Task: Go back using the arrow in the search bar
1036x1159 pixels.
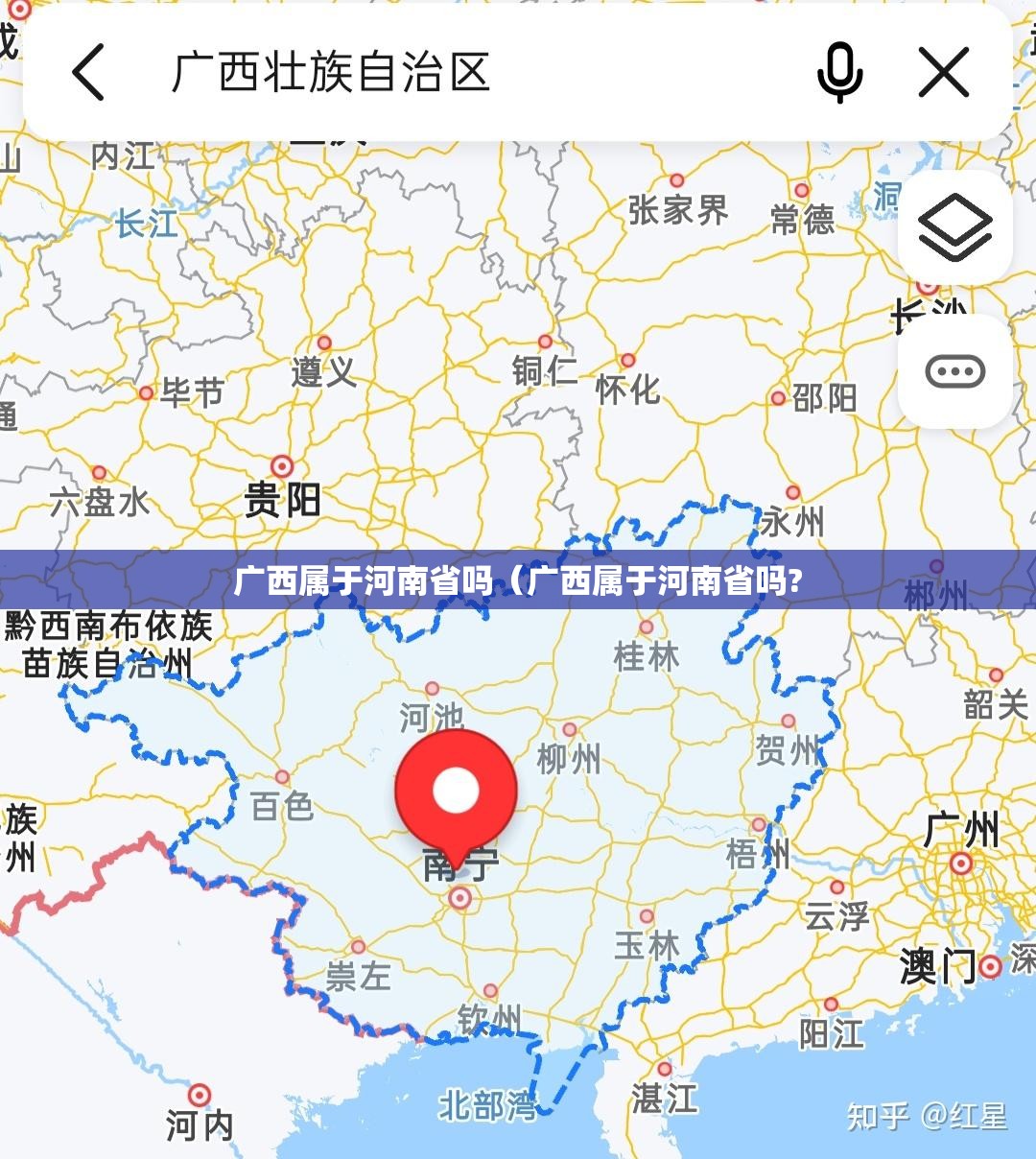Action: 88,73
